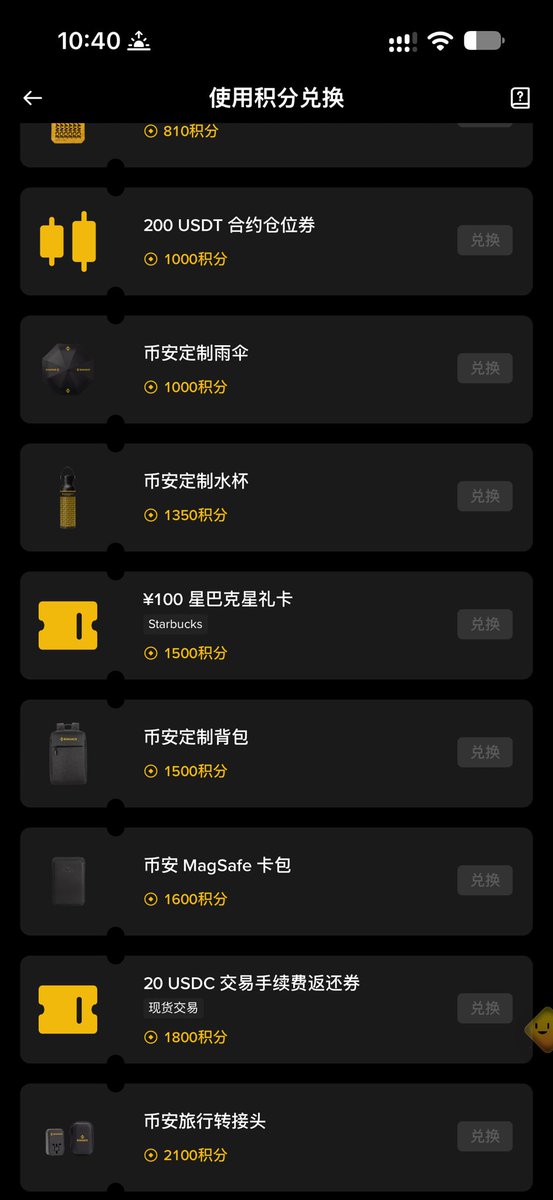
Task: Tap 兑换 for 200 USDT 合约仓位券
Action: pyautogui.click(x=485, y=240)
